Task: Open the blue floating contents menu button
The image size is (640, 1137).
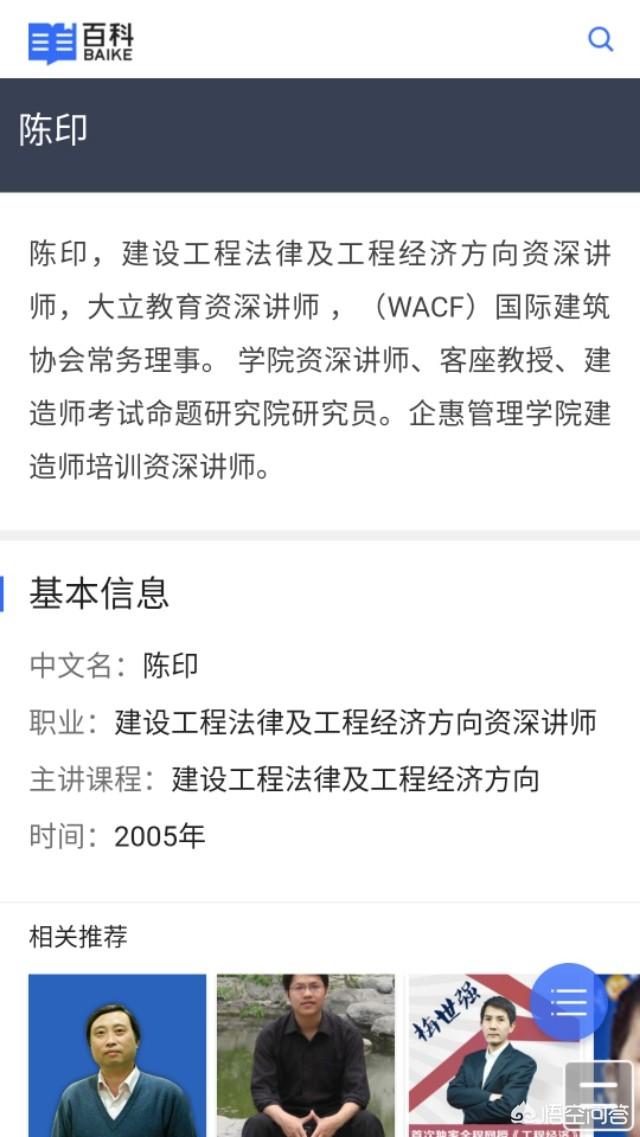Action: (569, 1001)
